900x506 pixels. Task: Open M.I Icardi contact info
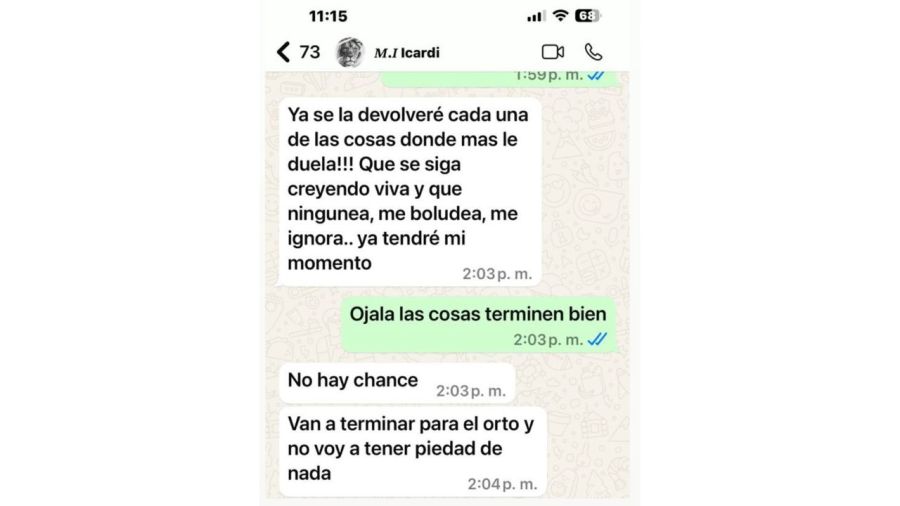[407, 53]
